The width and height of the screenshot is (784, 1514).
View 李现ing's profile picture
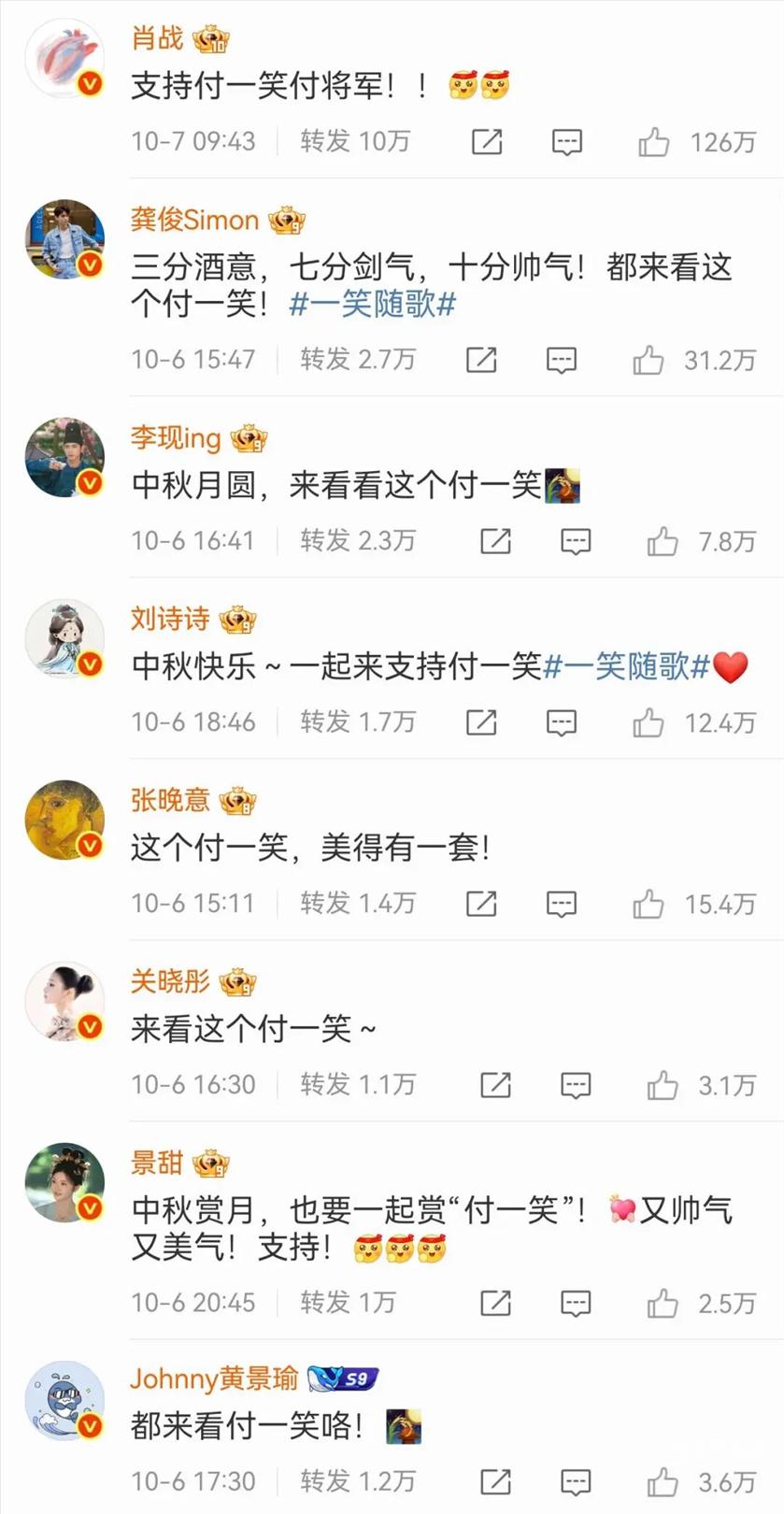(x=64, y=457)
